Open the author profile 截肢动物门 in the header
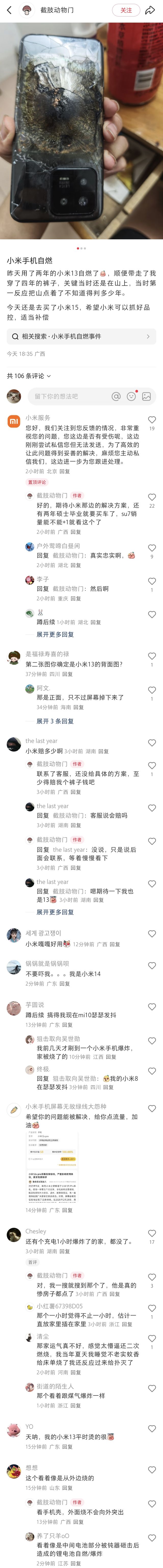 (x=57, y=10)
